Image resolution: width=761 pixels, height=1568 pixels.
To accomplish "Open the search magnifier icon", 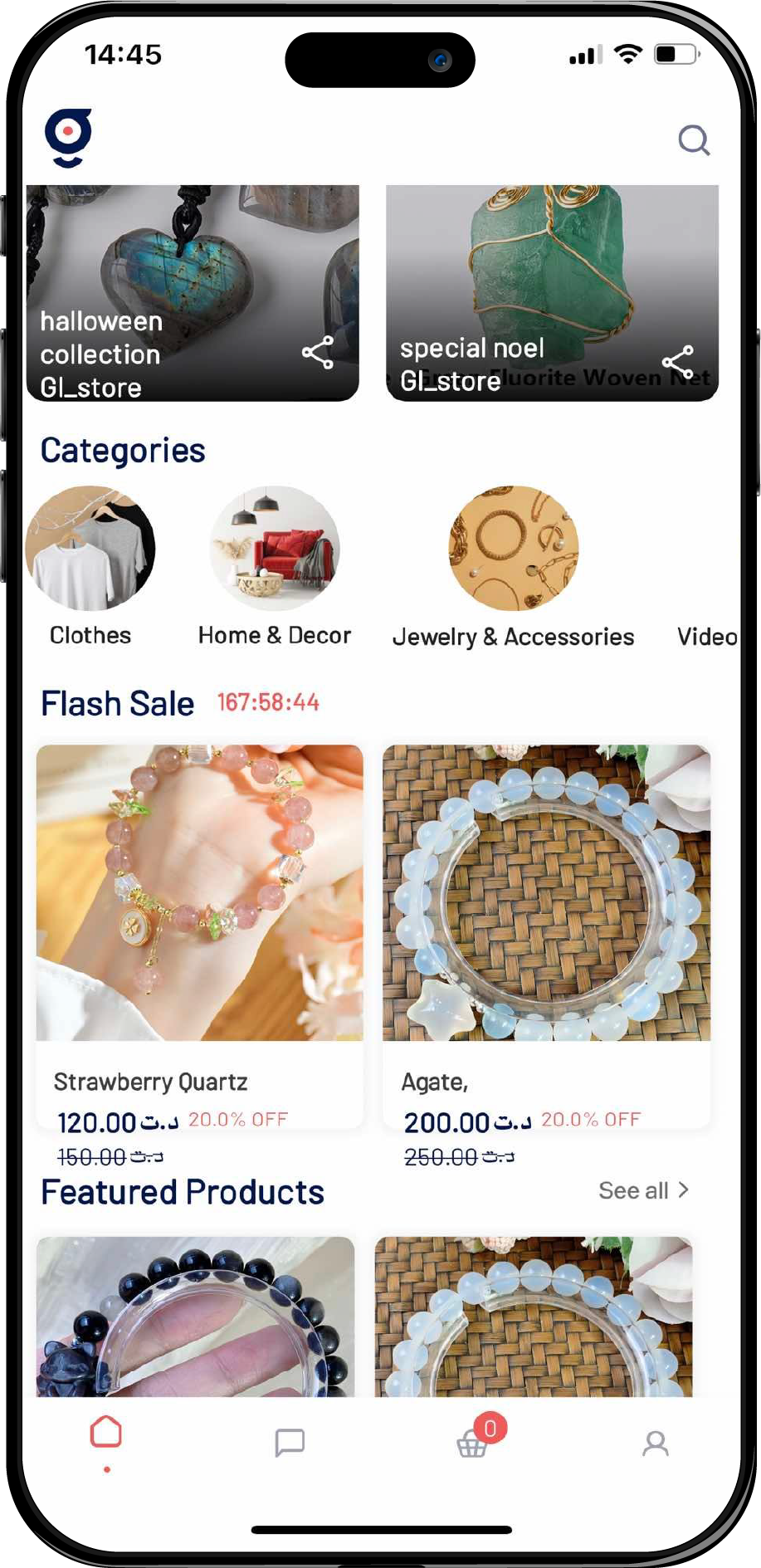I will pos(693,140).
